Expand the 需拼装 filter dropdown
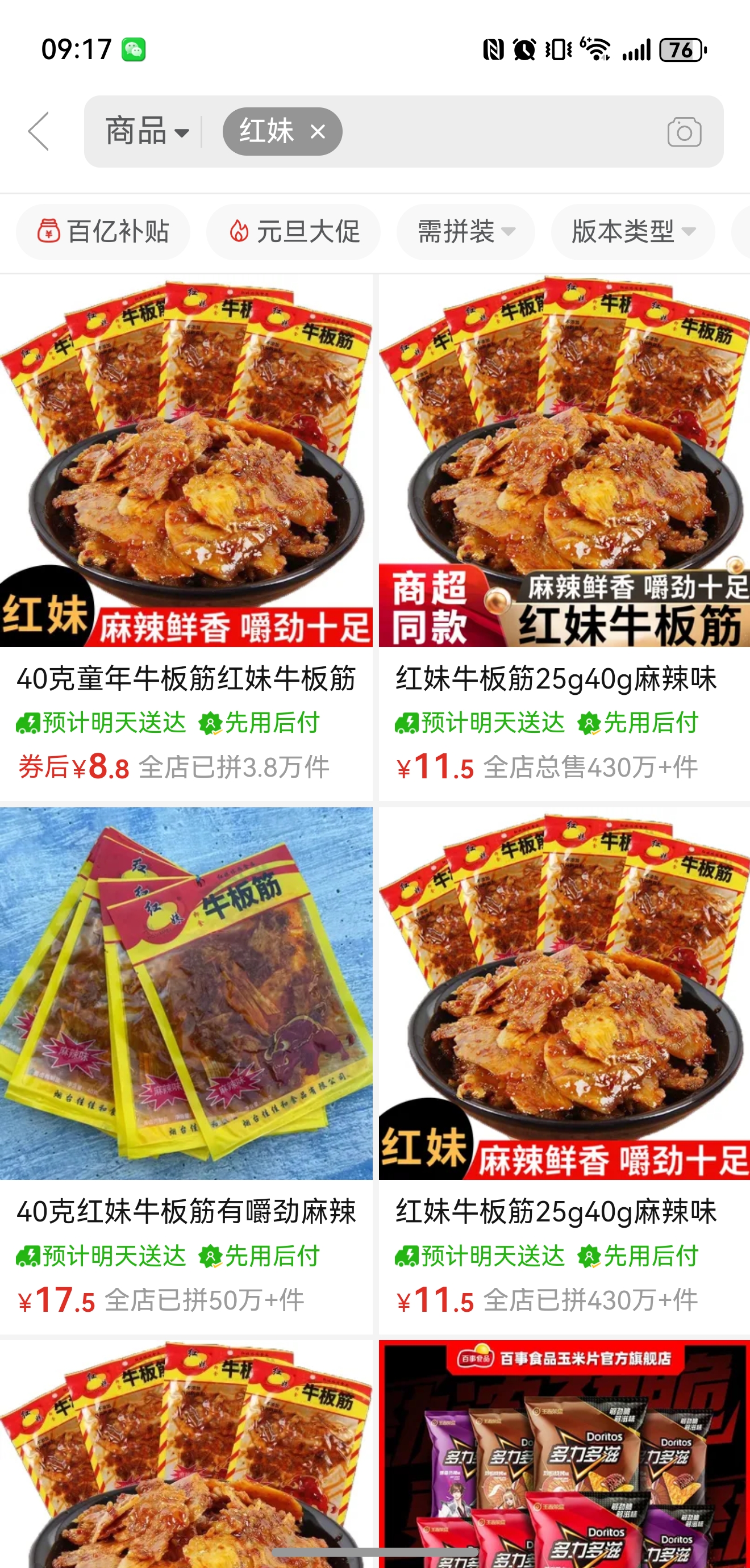 click(466, 231)
